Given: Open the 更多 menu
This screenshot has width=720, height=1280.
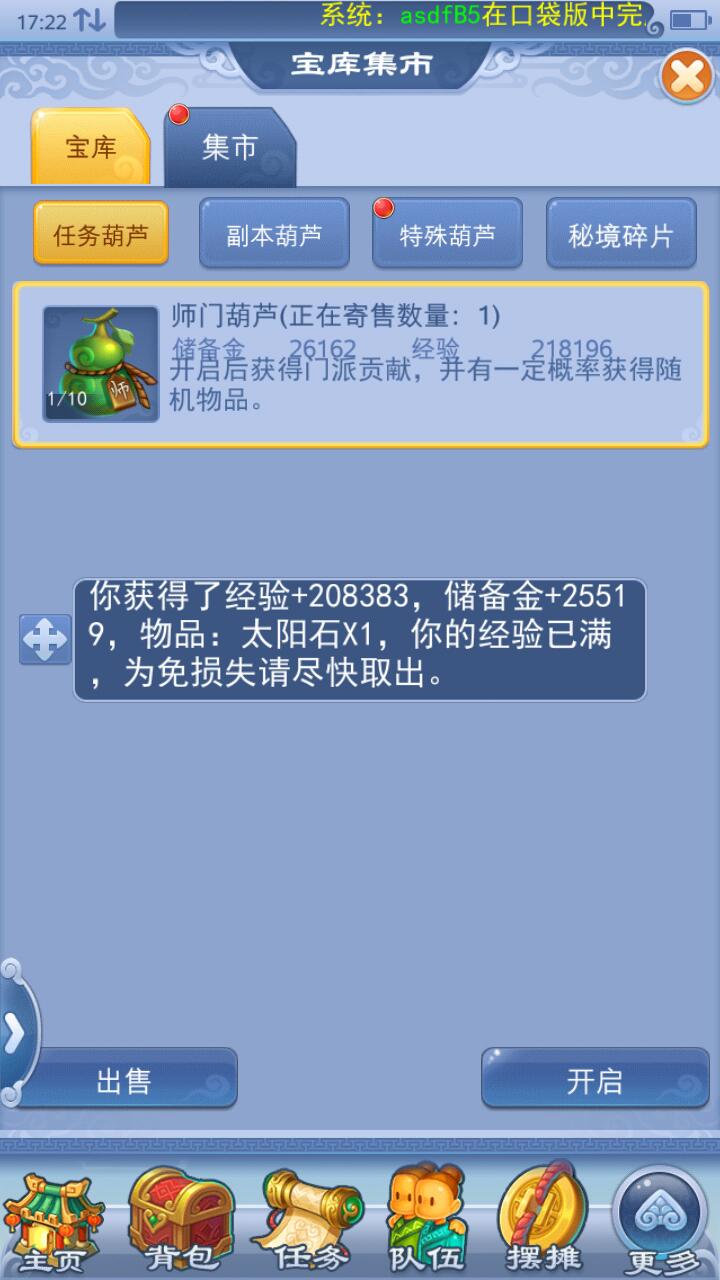Looking at the screenshot, I should click(660, 1220).
